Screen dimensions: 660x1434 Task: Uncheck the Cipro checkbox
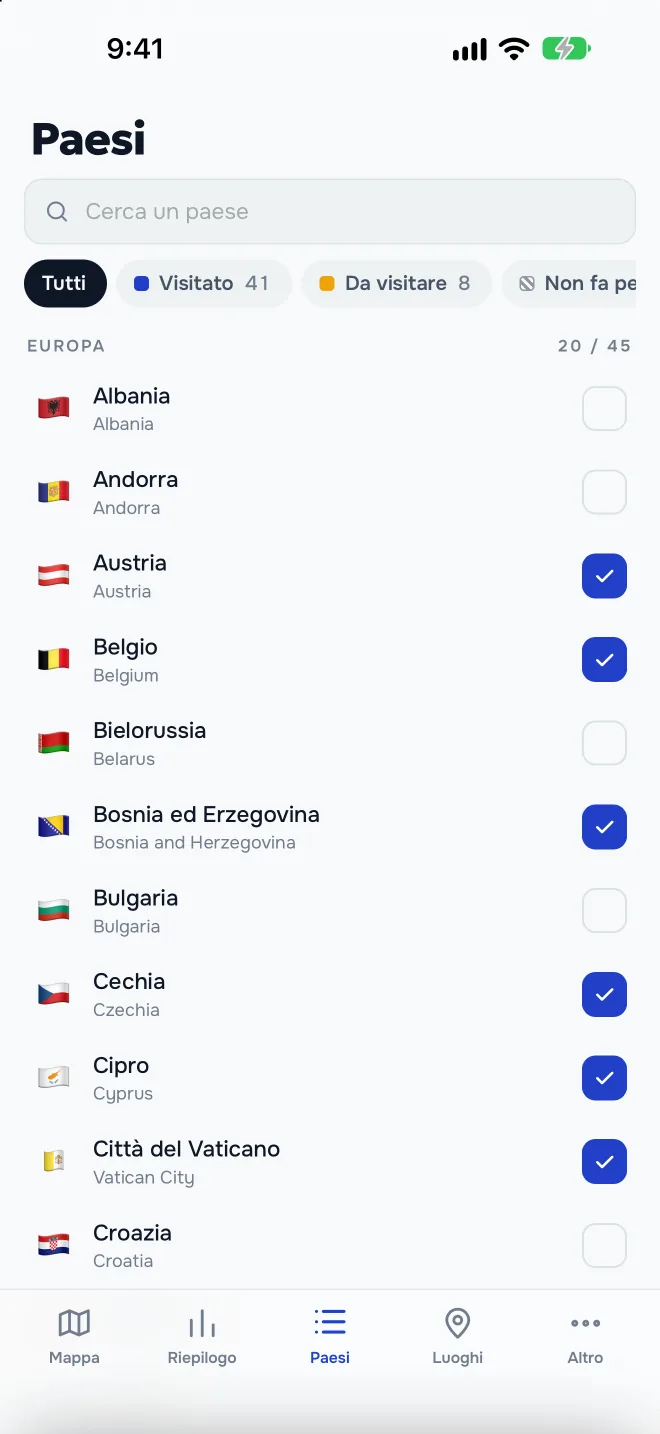(604, 1078)
